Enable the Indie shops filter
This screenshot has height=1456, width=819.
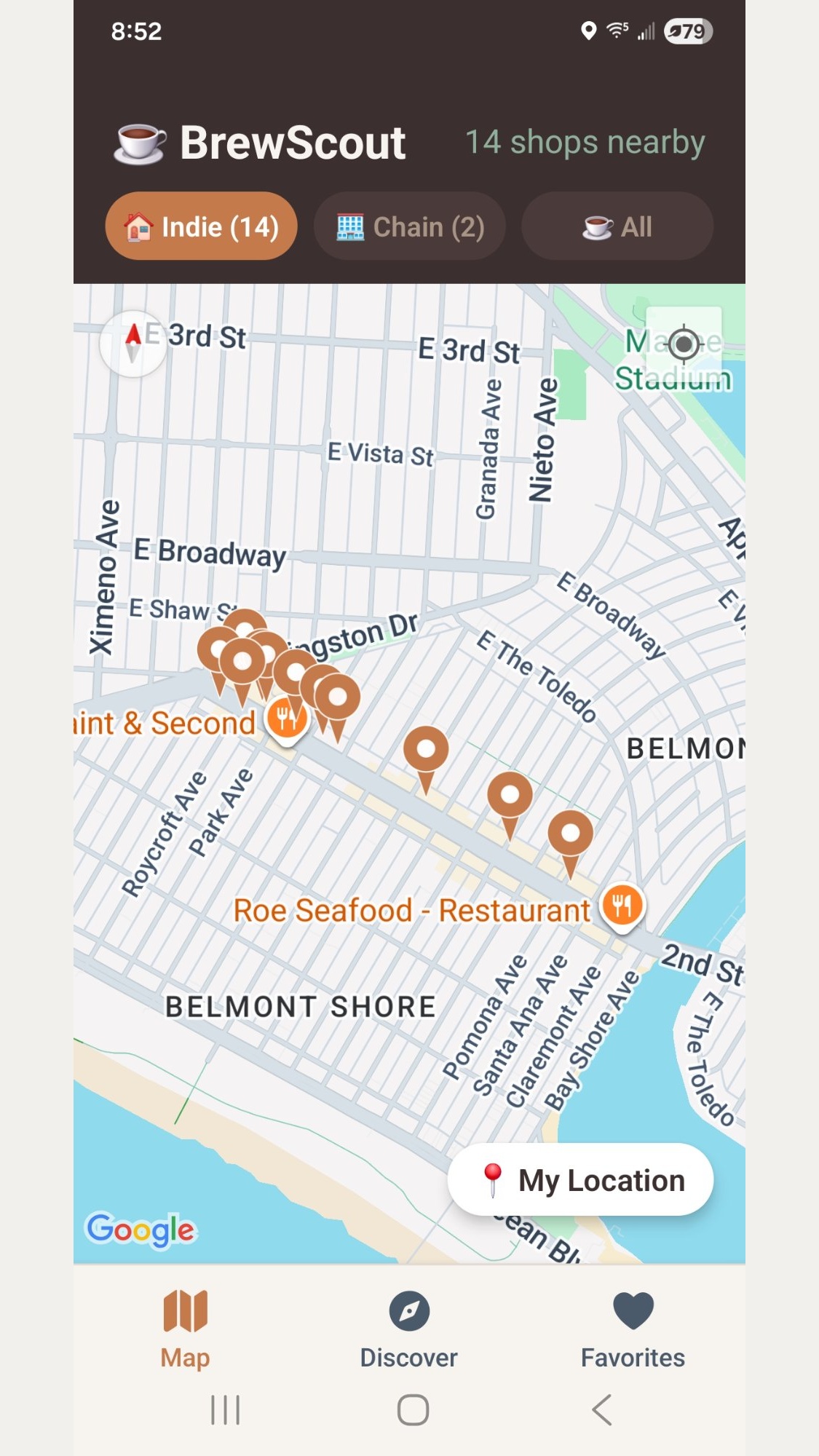(x=201, y=226)
